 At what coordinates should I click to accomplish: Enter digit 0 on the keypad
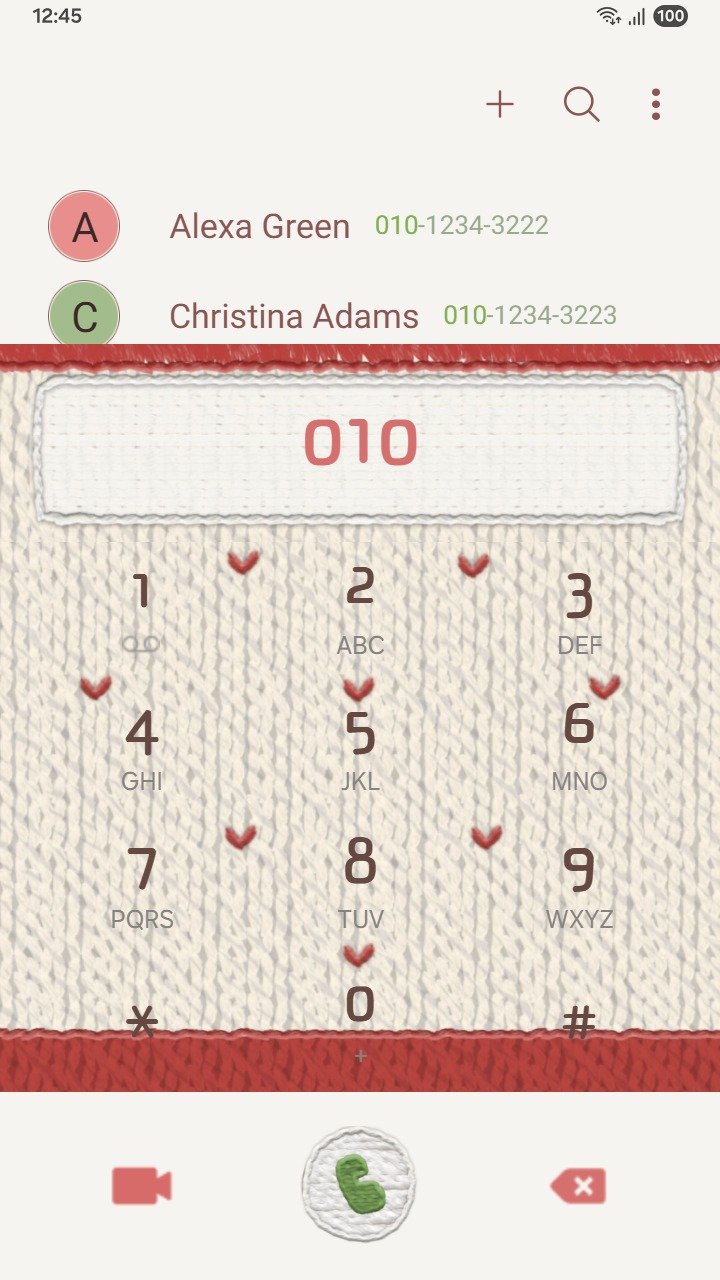coord(360,1010)
